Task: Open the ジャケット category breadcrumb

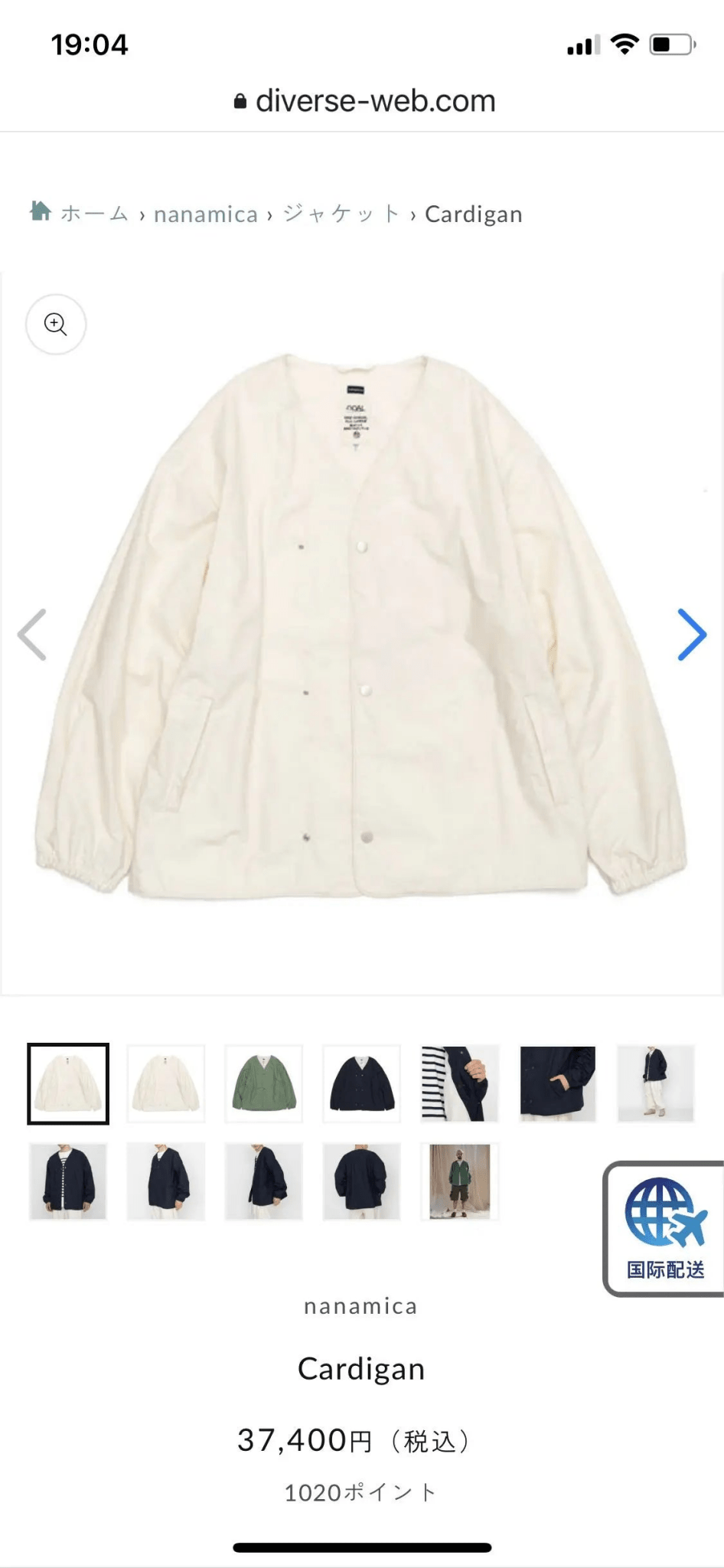Action: (x=341, y=214)
